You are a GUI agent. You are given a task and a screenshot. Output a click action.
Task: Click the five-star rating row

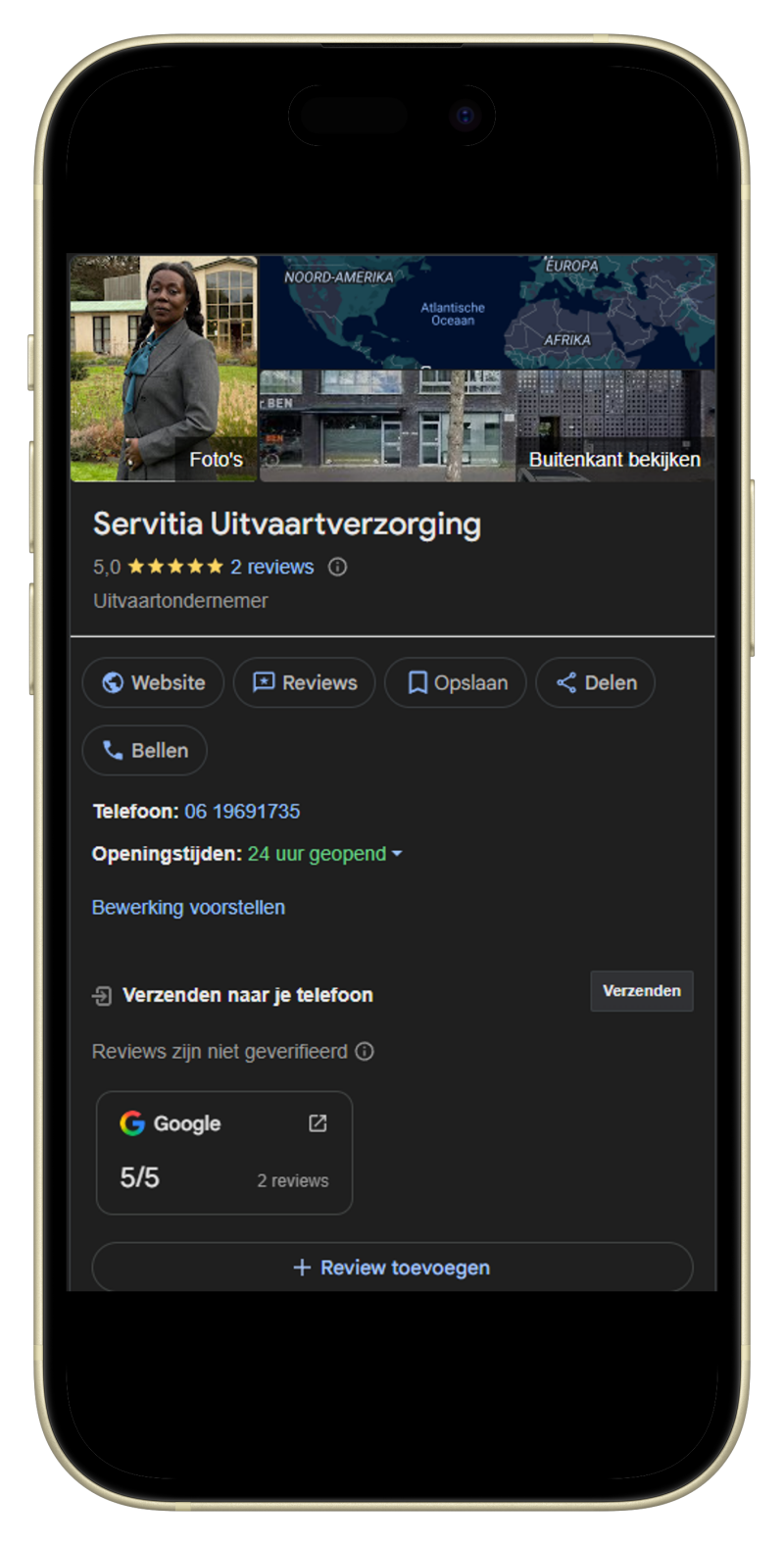176,566
